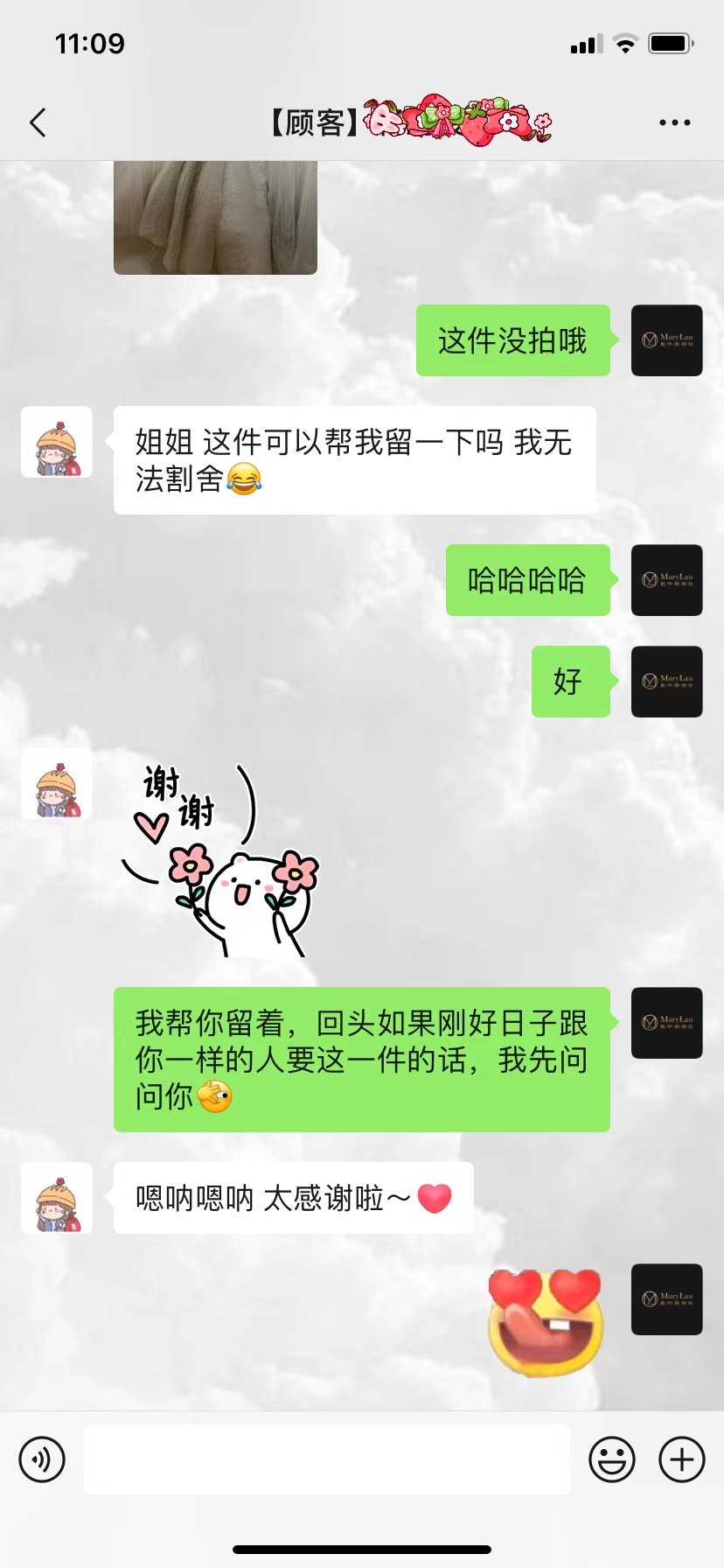Open the emoji sticker panel

pos(612,1459)
